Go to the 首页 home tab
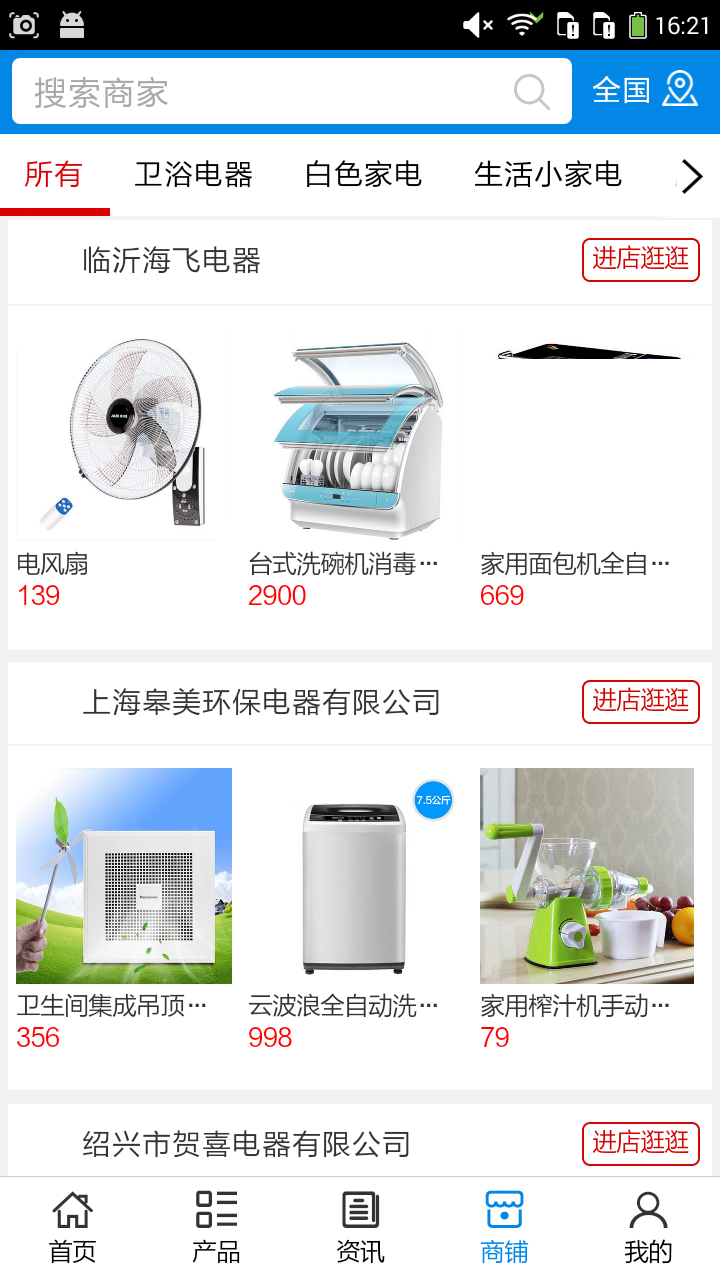This screenshot has height=1280, width=720. click(x=72, y=1228)
